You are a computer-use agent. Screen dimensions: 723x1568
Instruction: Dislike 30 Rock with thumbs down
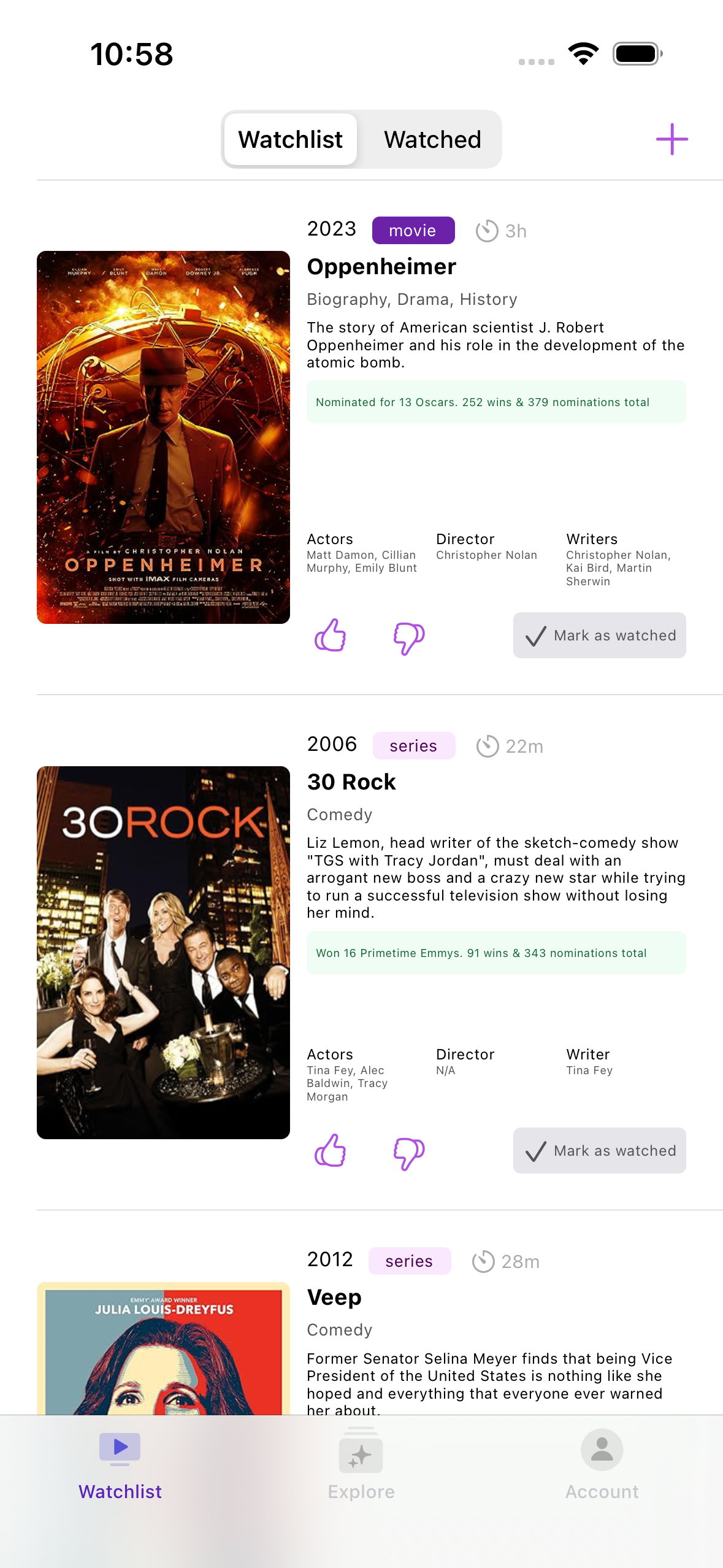tap(408, 1153)
